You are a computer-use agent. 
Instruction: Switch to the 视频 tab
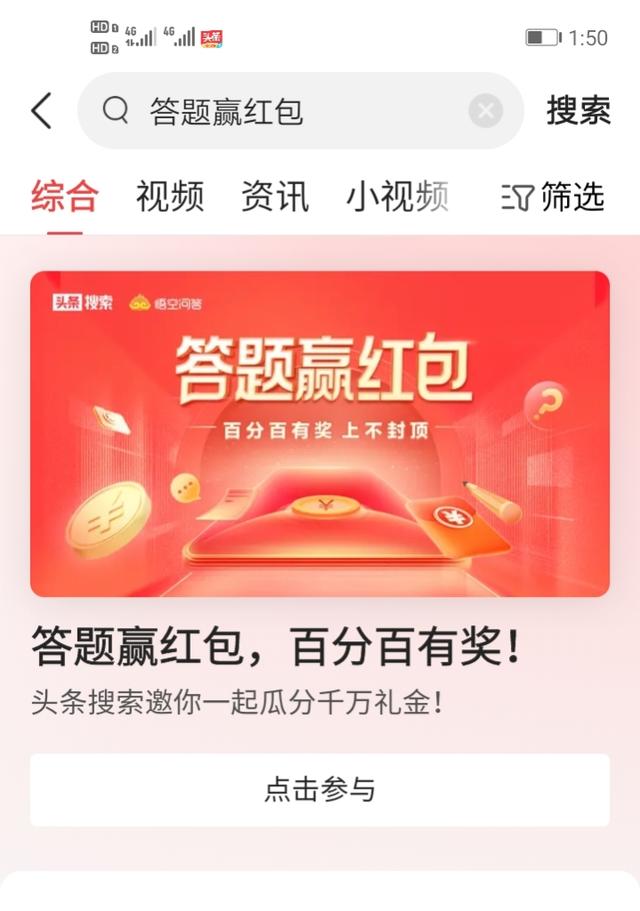click(x=170, y=197)
